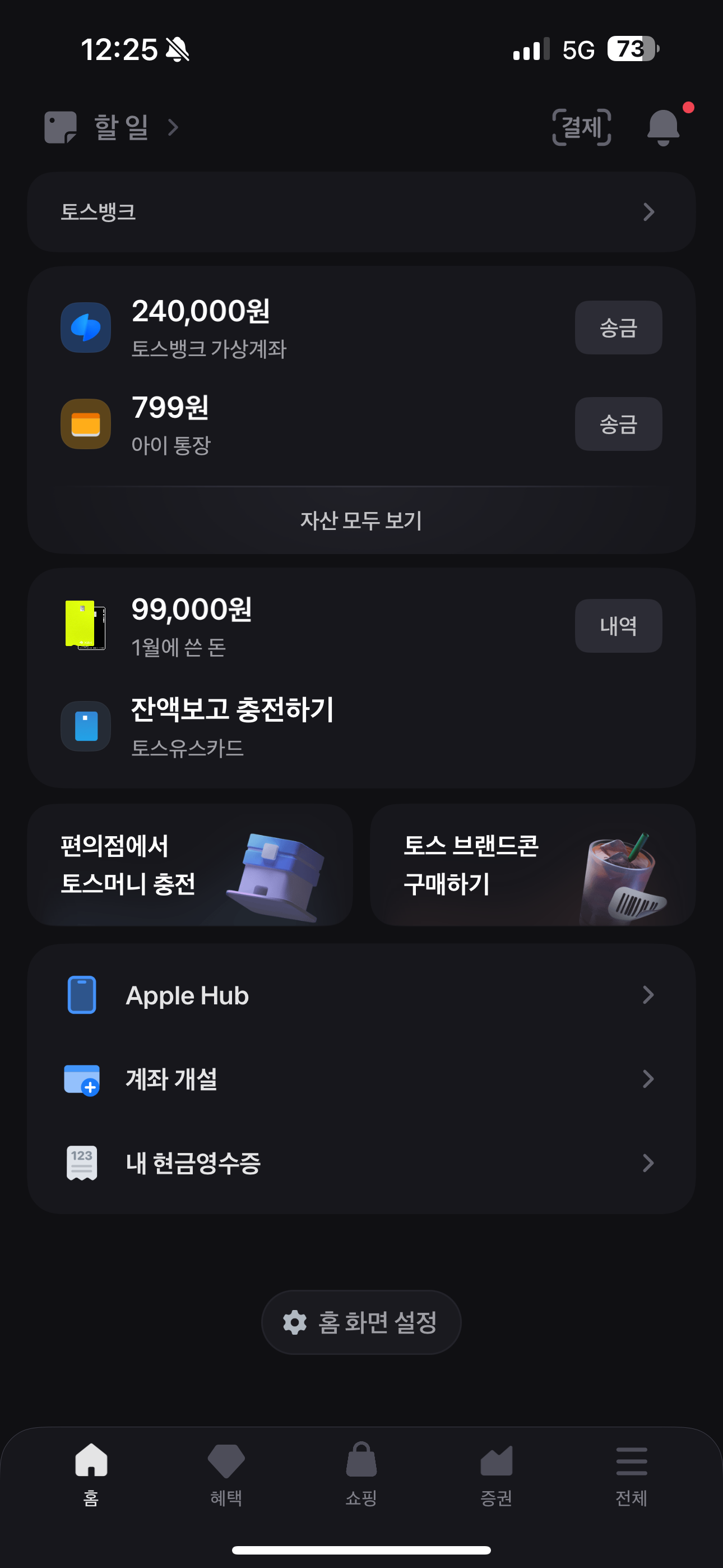Open 자산 모두 보기

pos(361,520)
